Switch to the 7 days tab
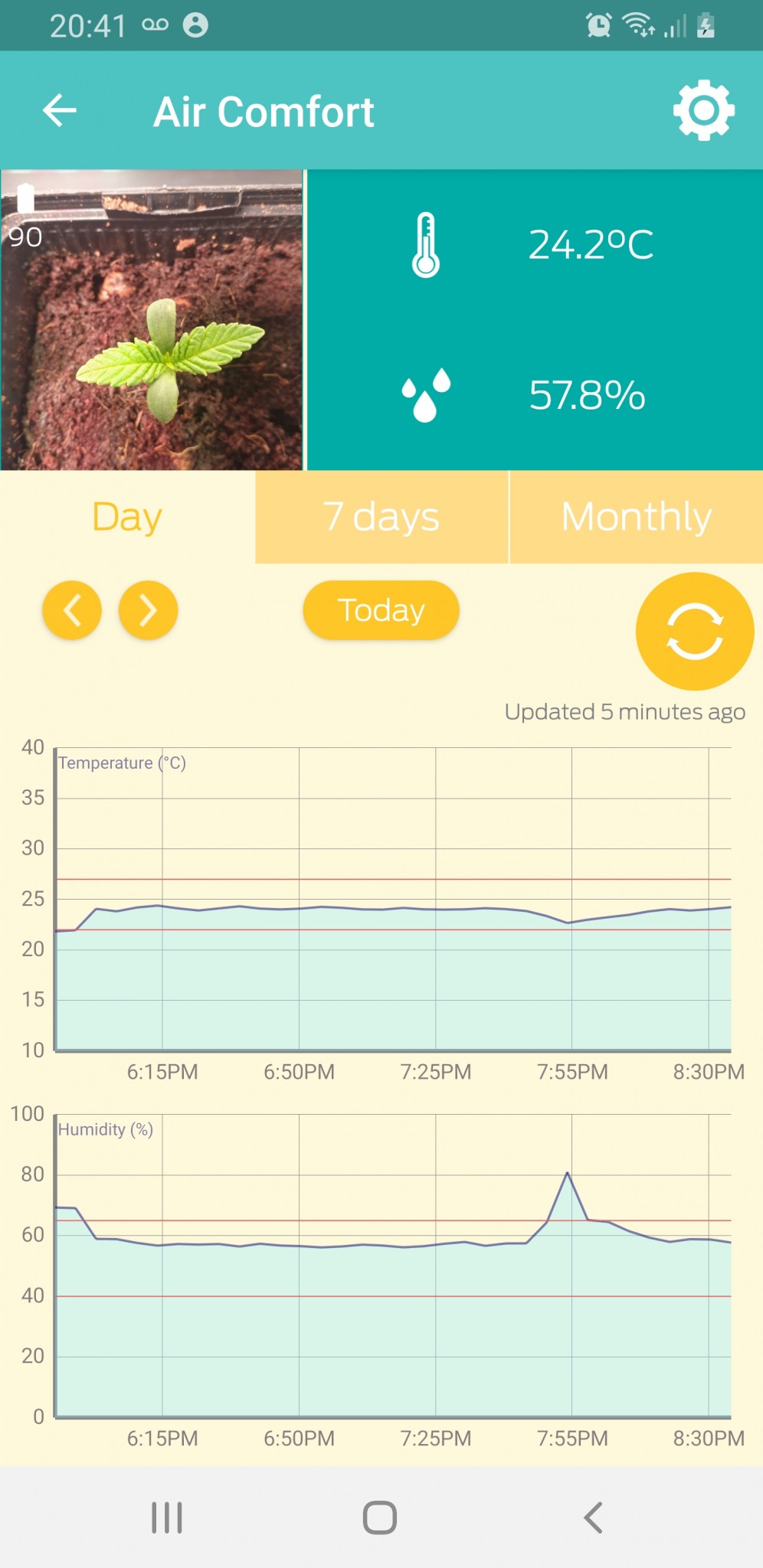This screenshot has height=1568, width=763. click(x=381, y=517)
